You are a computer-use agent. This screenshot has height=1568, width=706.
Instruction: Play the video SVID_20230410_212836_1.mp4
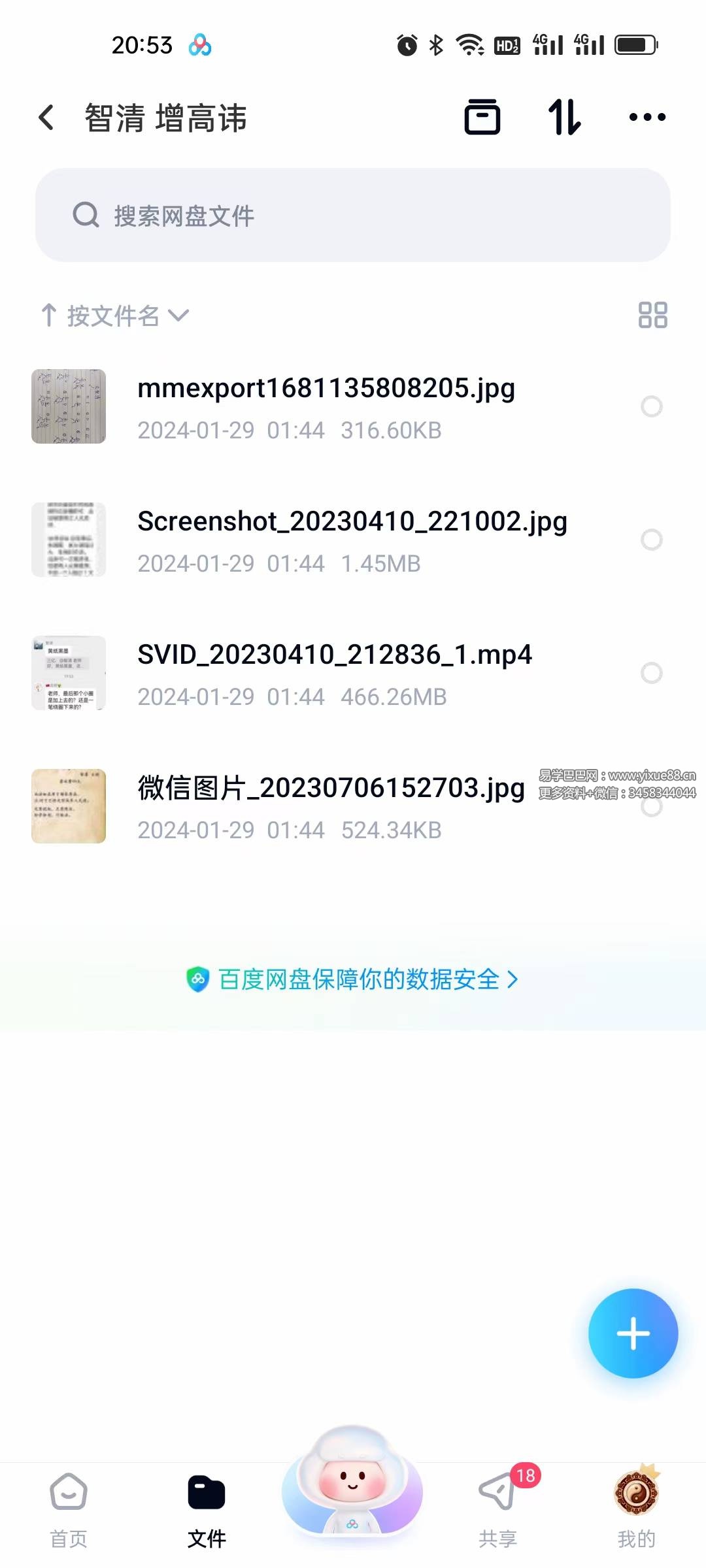[x=334, y=673]
